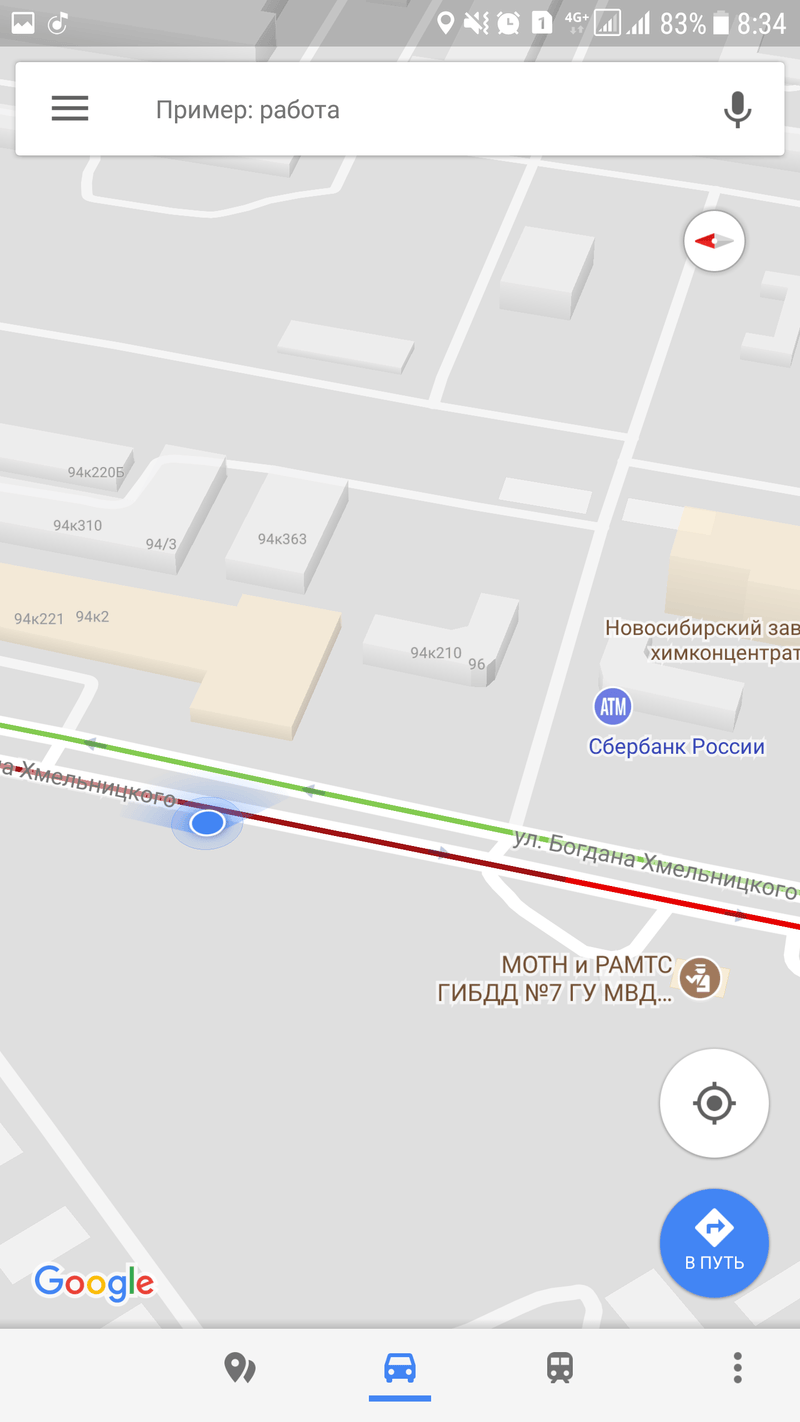800x1422 pixels.
Task: Select the driving car tab
Action: click(x=400, y=1367)
